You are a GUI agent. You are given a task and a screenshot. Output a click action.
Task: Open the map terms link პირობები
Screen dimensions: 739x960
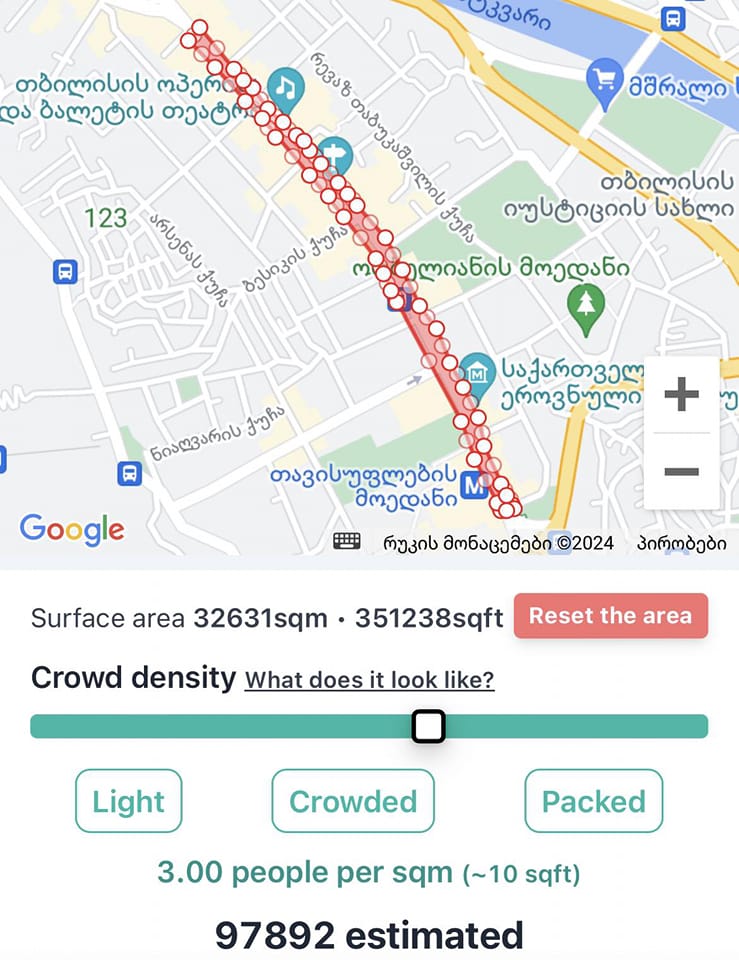(x=681, y=543)
